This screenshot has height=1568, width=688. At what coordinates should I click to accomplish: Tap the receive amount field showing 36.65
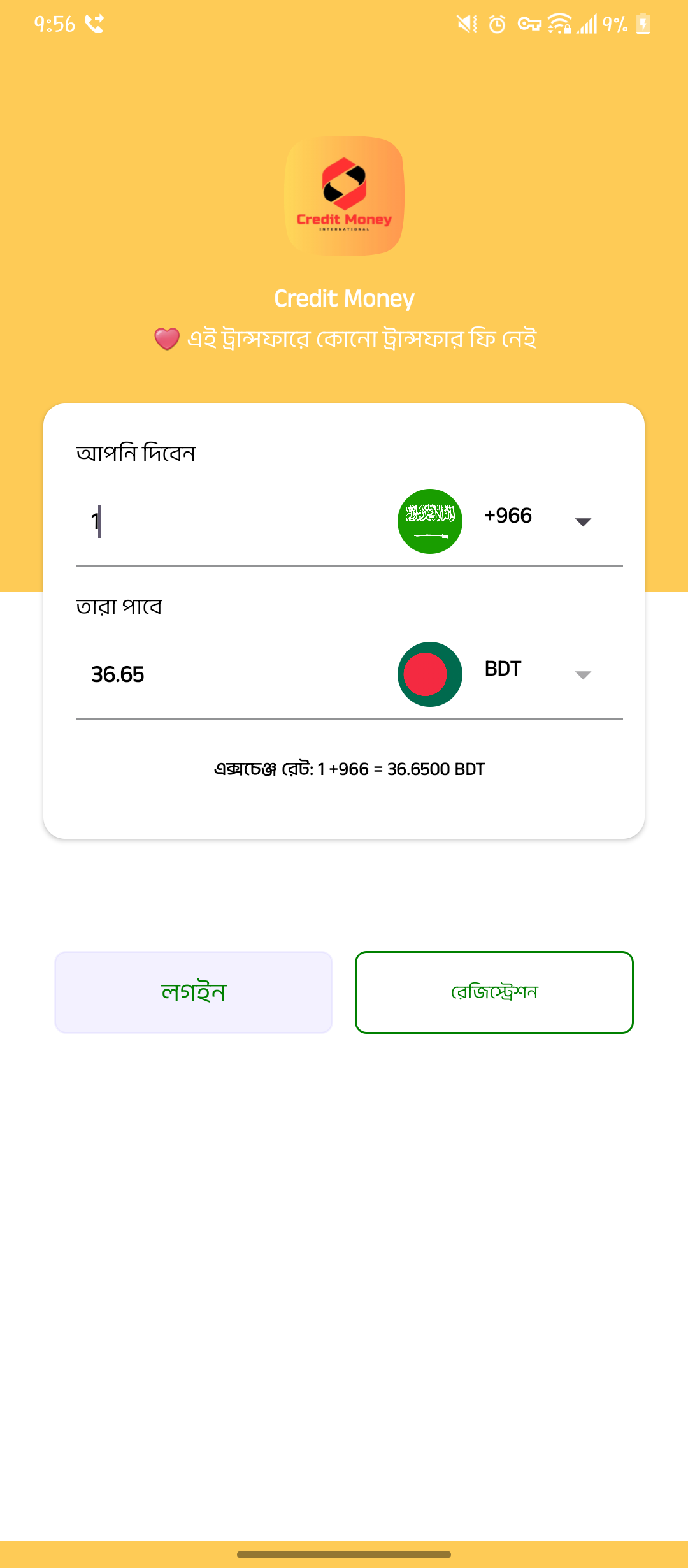point(229,674)
